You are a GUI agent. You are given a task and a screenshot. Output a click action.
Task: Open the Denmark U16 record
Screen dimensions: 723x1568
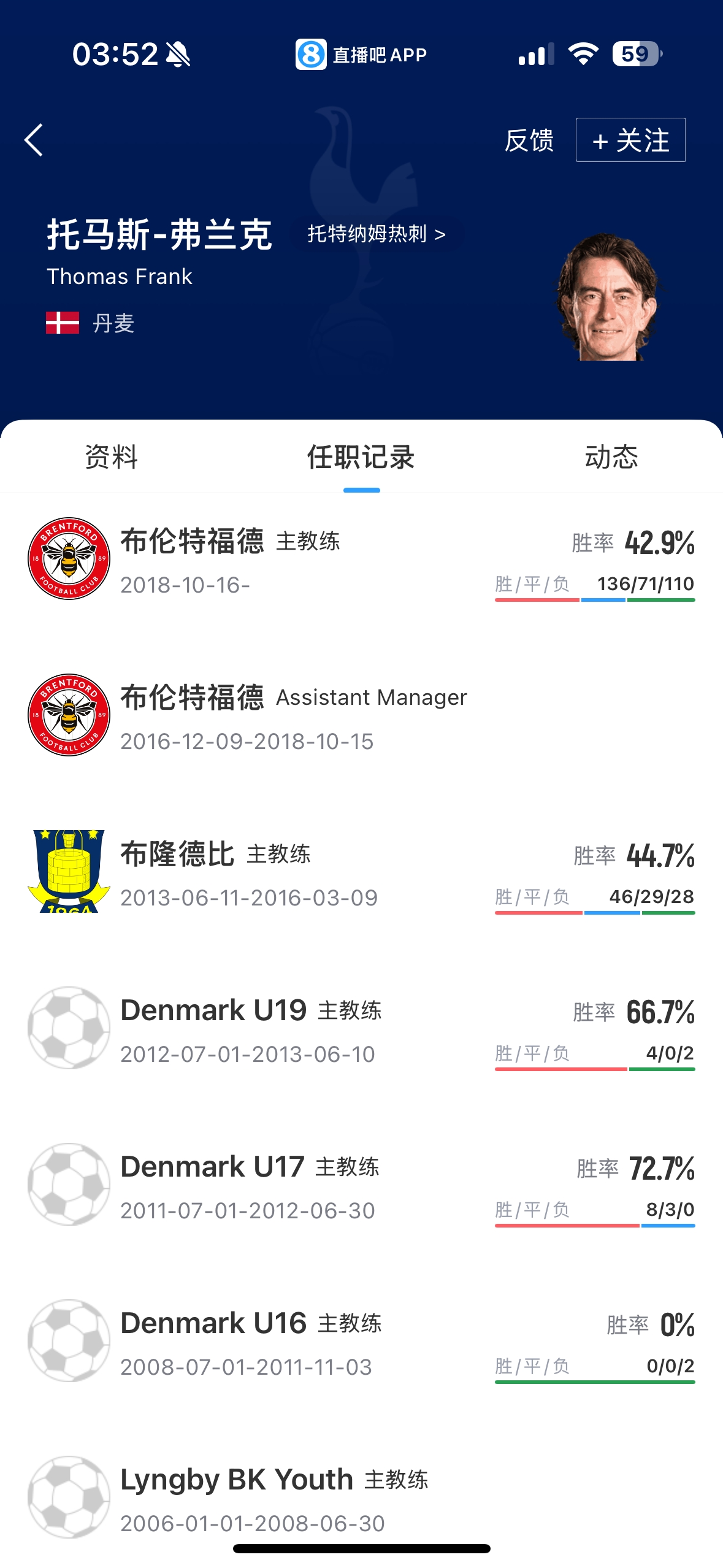click(x=361, y=1341)
